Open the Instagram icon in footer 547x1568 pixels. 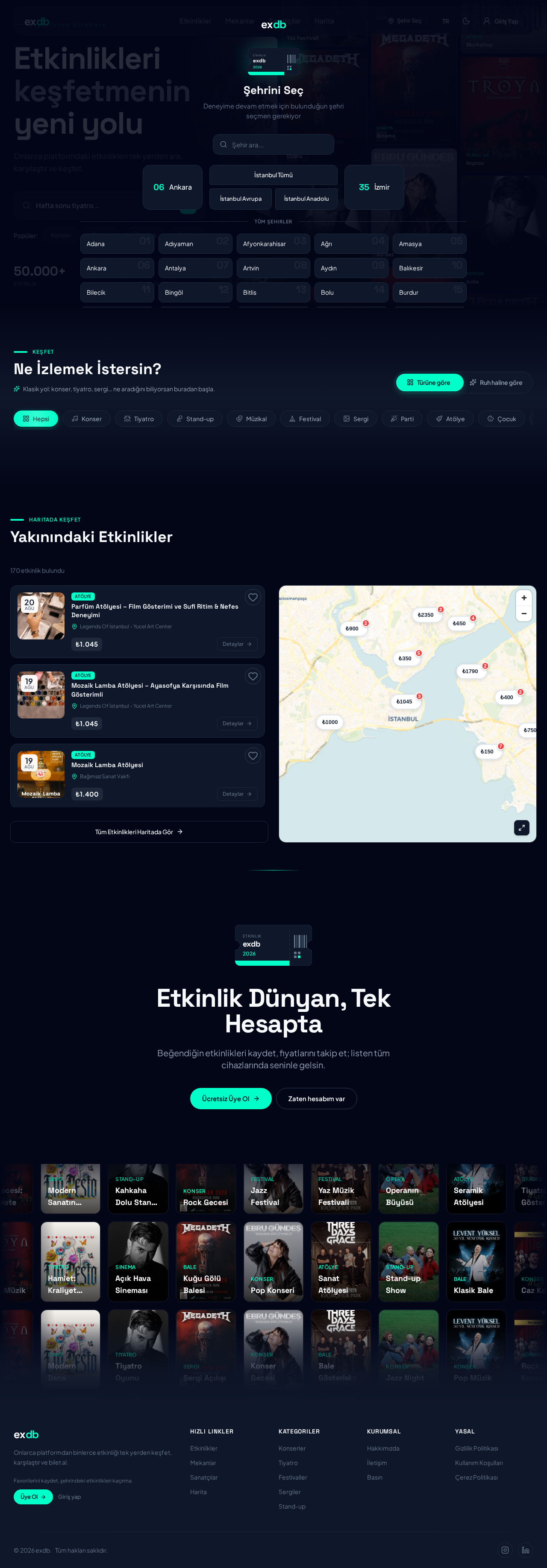pyautogui.click(x=505, y=1550)
